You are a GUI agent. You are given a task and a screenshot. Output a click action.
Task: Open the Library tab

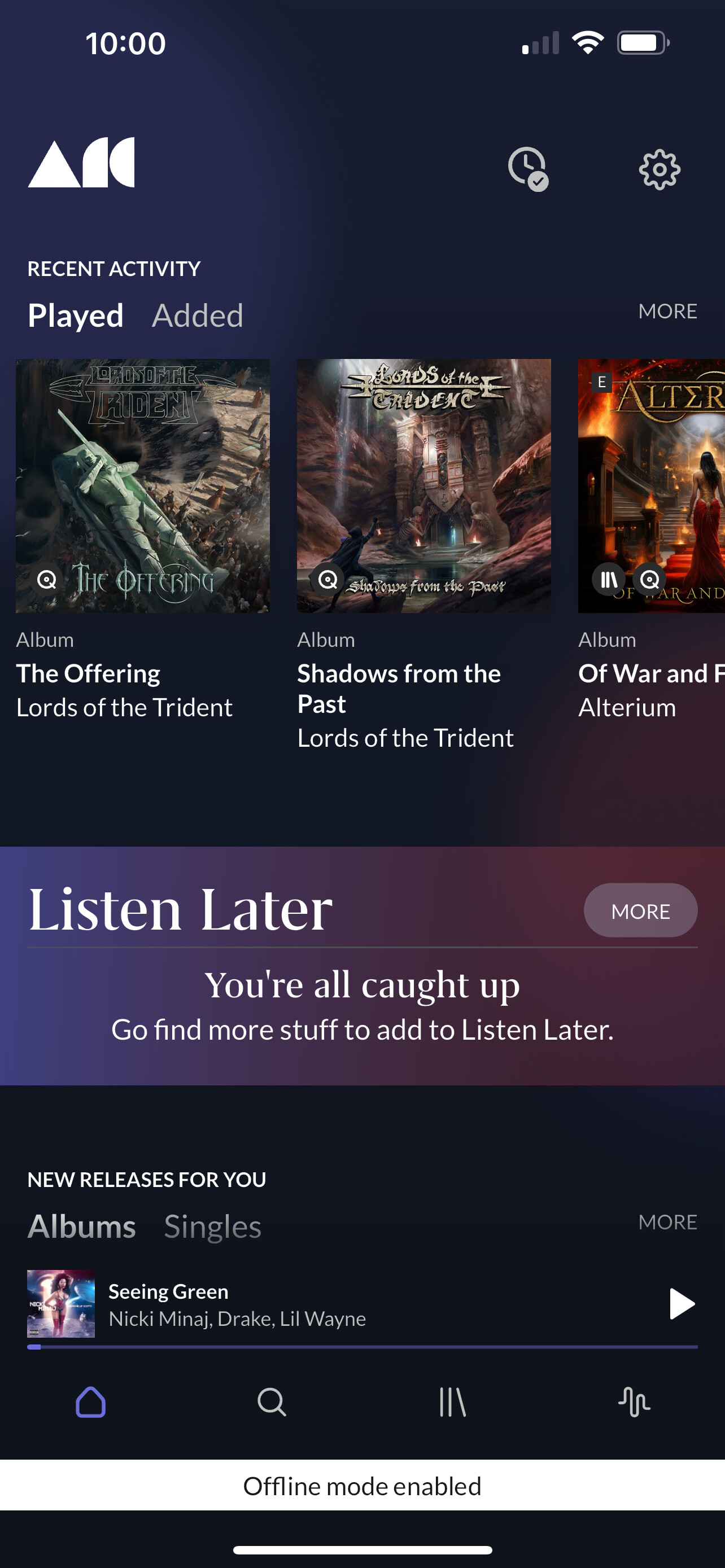coord(452,1403)
